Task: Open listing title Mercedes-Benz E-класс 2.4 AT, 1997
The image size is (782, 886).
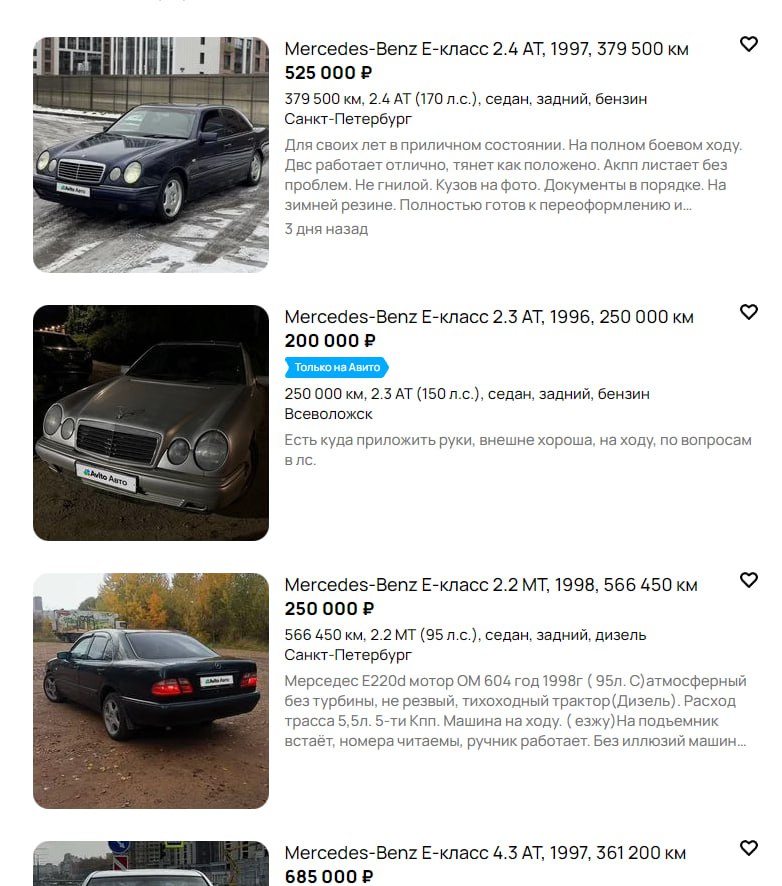Action: (486, 49)
